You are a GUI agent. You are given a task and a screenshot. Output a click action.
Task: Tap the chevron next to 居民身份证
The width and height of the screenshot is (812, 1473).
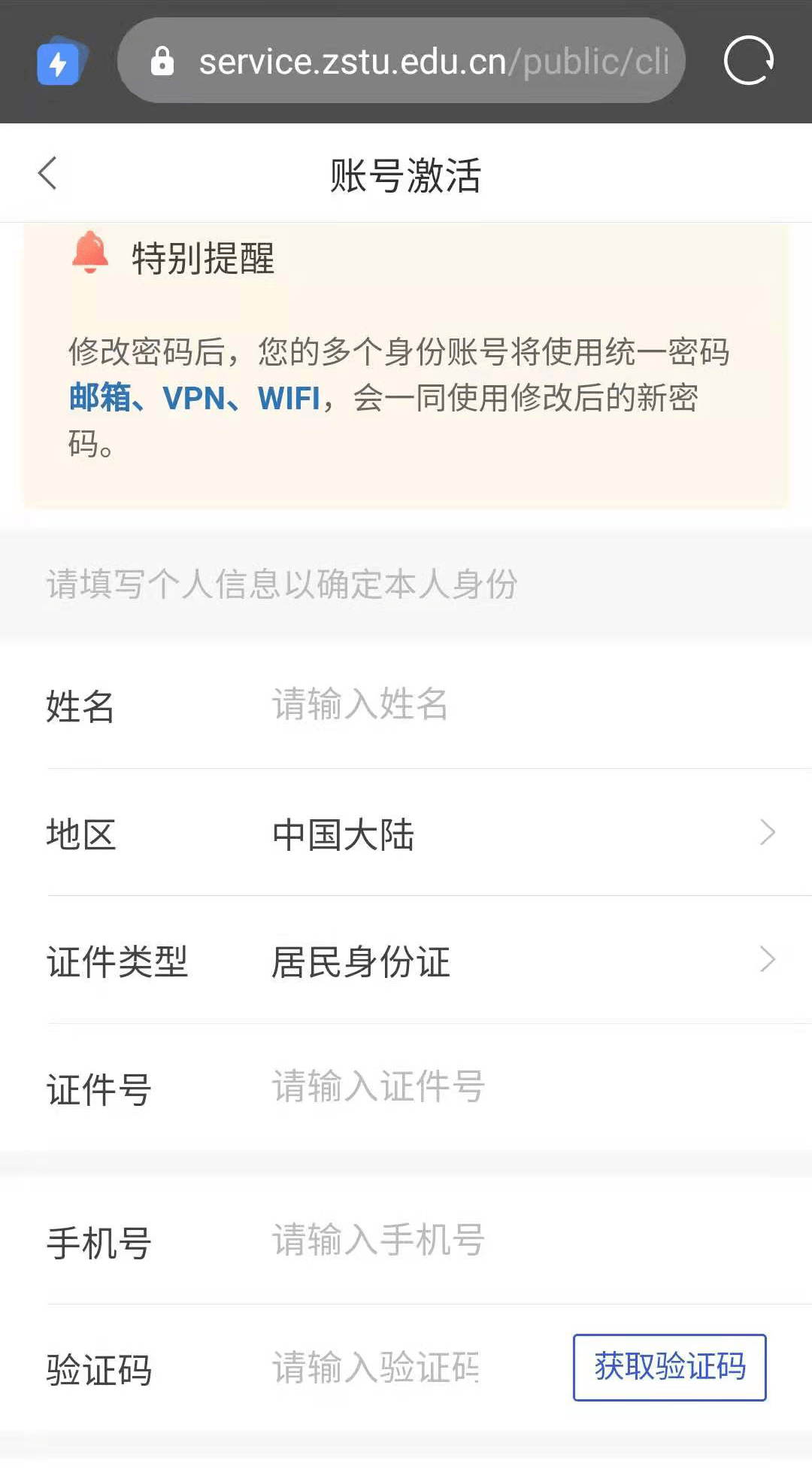pyautogui.click(x=767, y=959)
